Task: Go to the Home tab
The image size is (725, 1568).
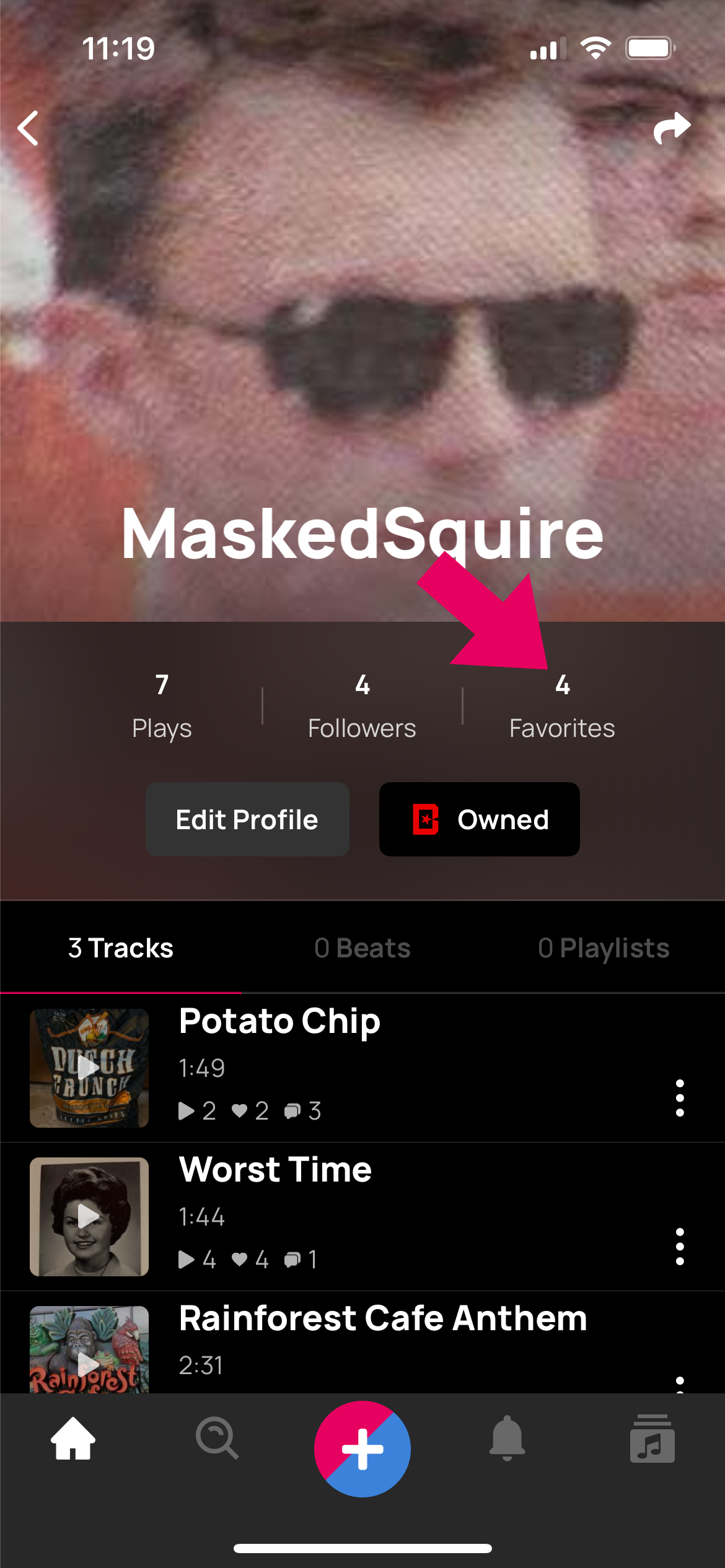Action: click(x=73, y=1439)
